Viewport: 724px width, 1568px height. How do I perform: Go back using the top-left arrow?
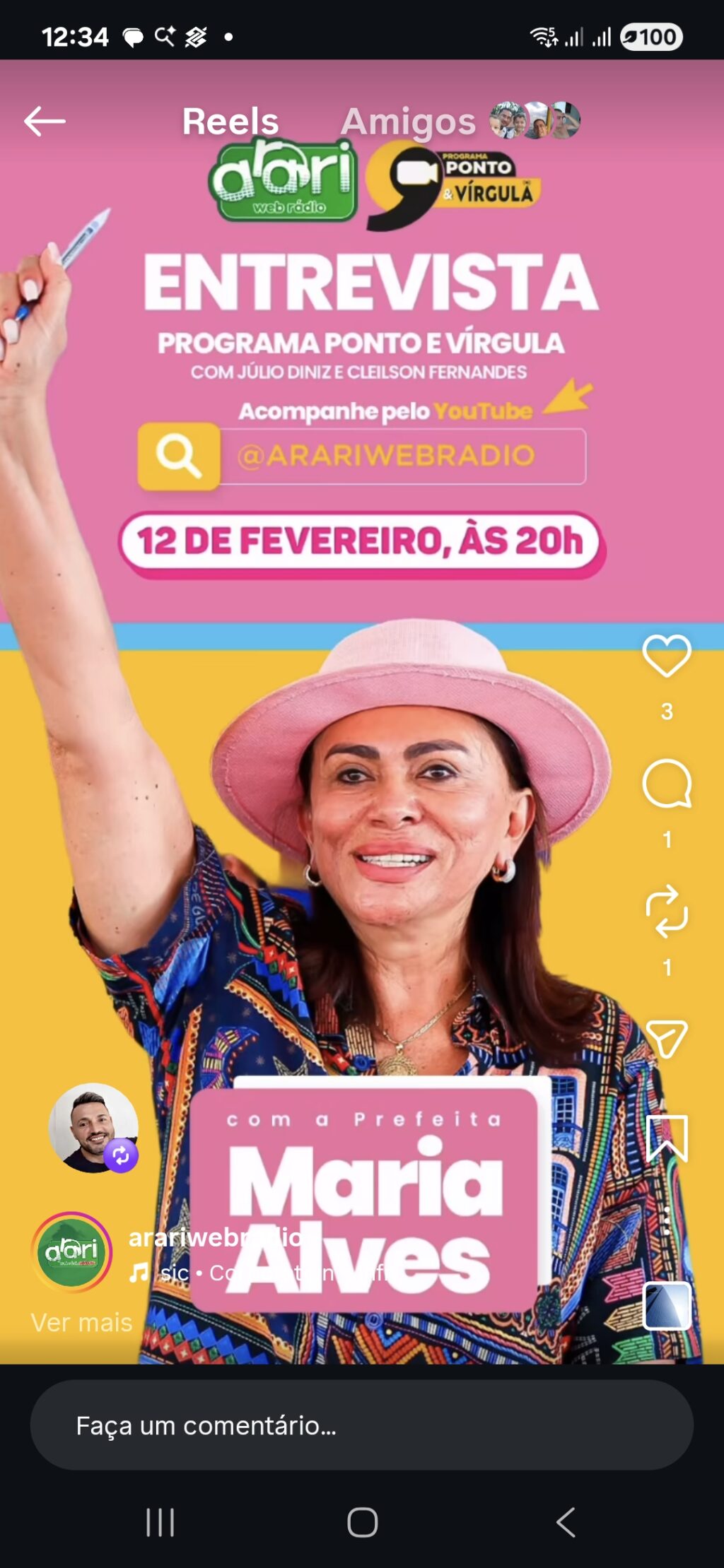[45, 122]
